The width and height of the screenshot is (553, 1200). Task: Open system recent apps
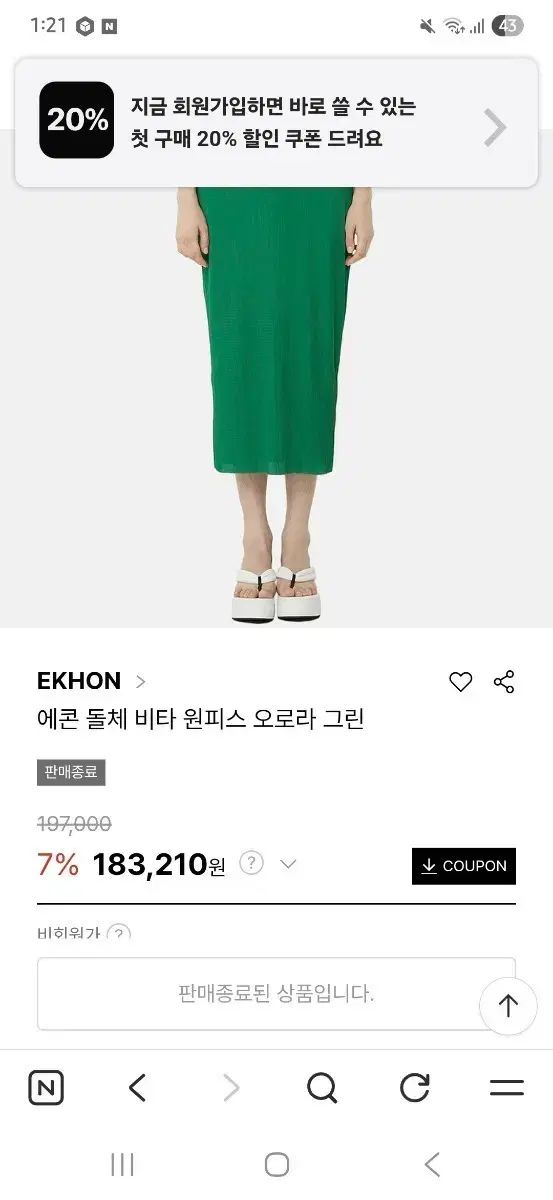click(x=122, y=1164)
